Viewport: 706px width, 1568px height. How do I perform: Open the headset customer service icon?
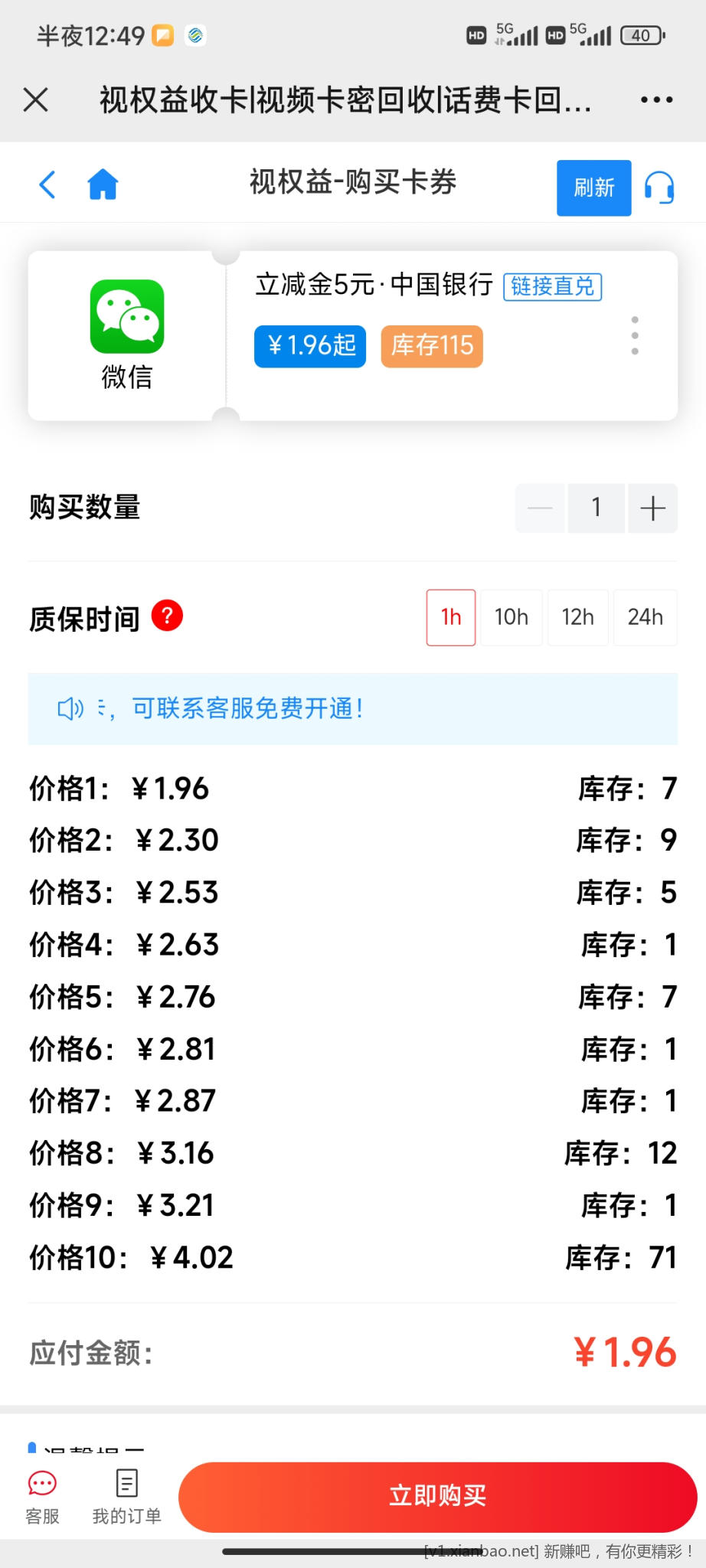tap(659, 187)
